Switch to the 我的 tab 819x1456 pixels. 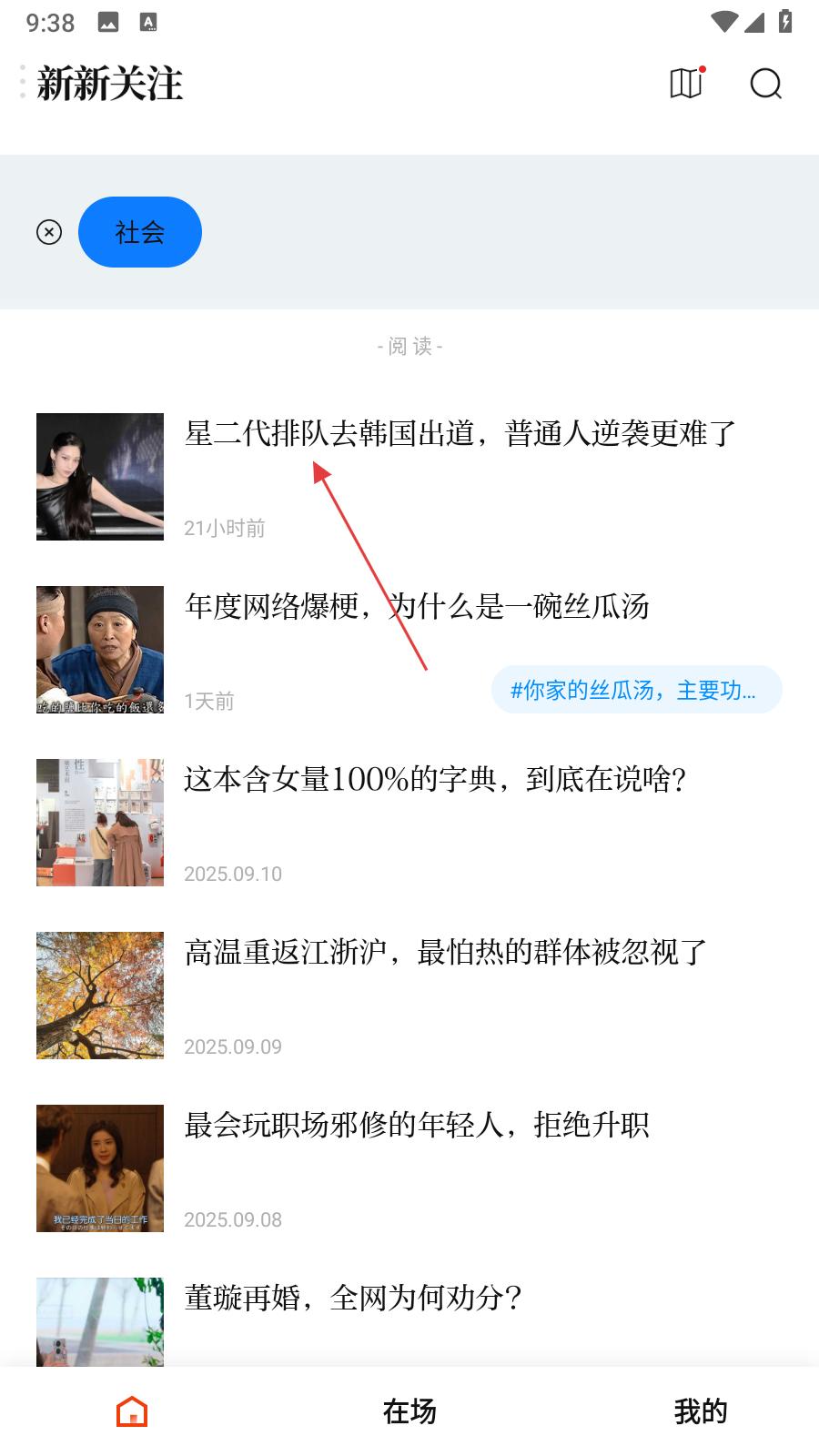[700, 1411]
